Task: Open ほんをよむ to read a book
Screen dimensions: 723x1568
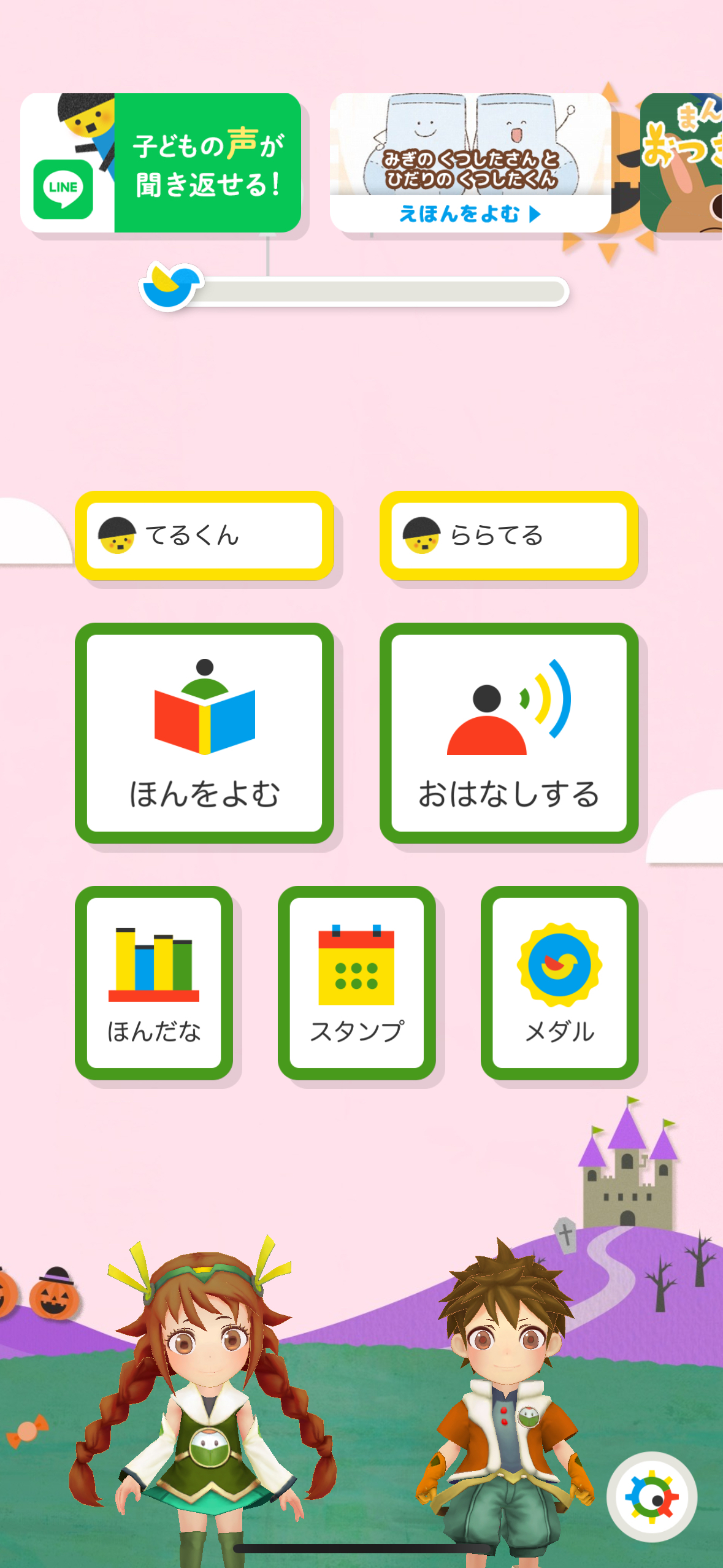Action: (x=204, y=733)
